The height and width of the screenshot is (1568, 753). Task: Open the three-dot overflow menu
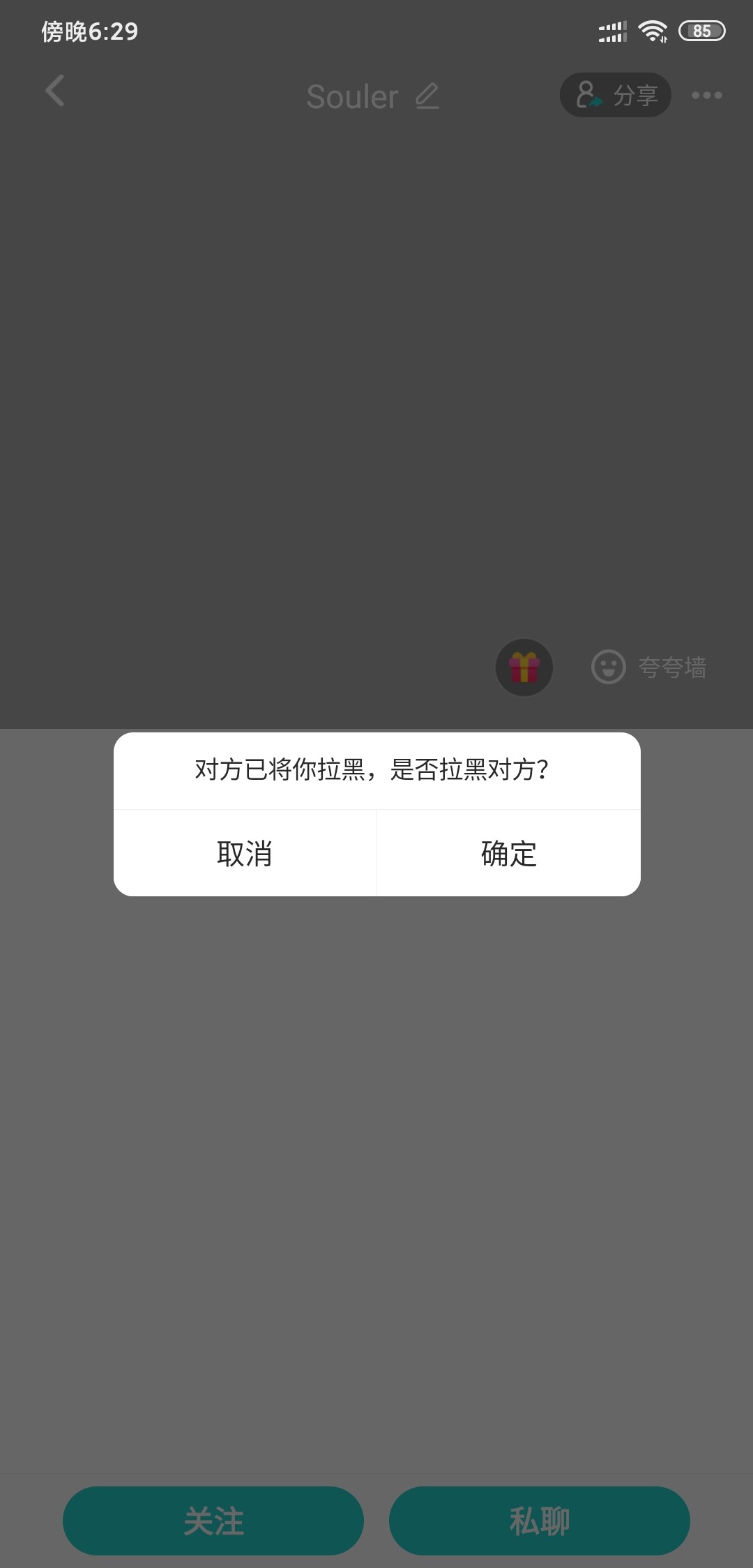pos(706,95)
